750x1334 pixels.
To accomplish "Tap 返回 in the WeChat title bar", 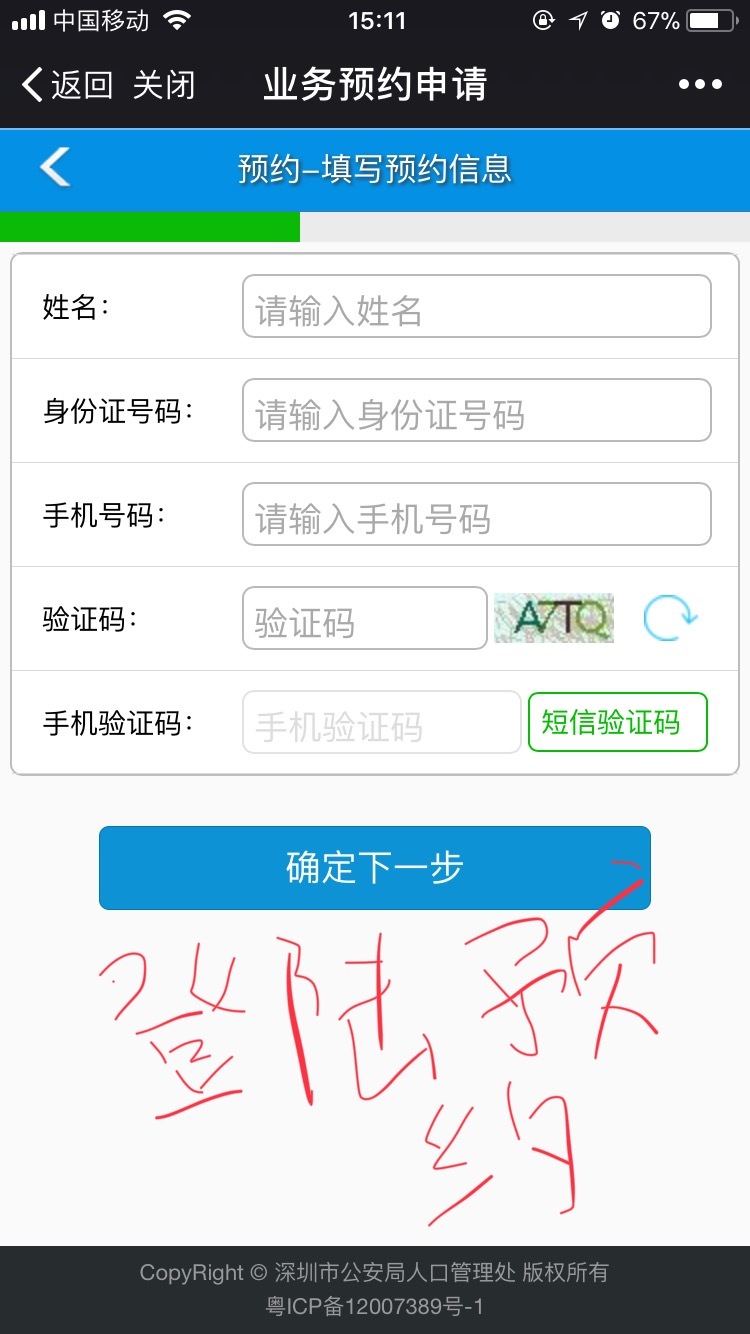I will coord(67,84).
